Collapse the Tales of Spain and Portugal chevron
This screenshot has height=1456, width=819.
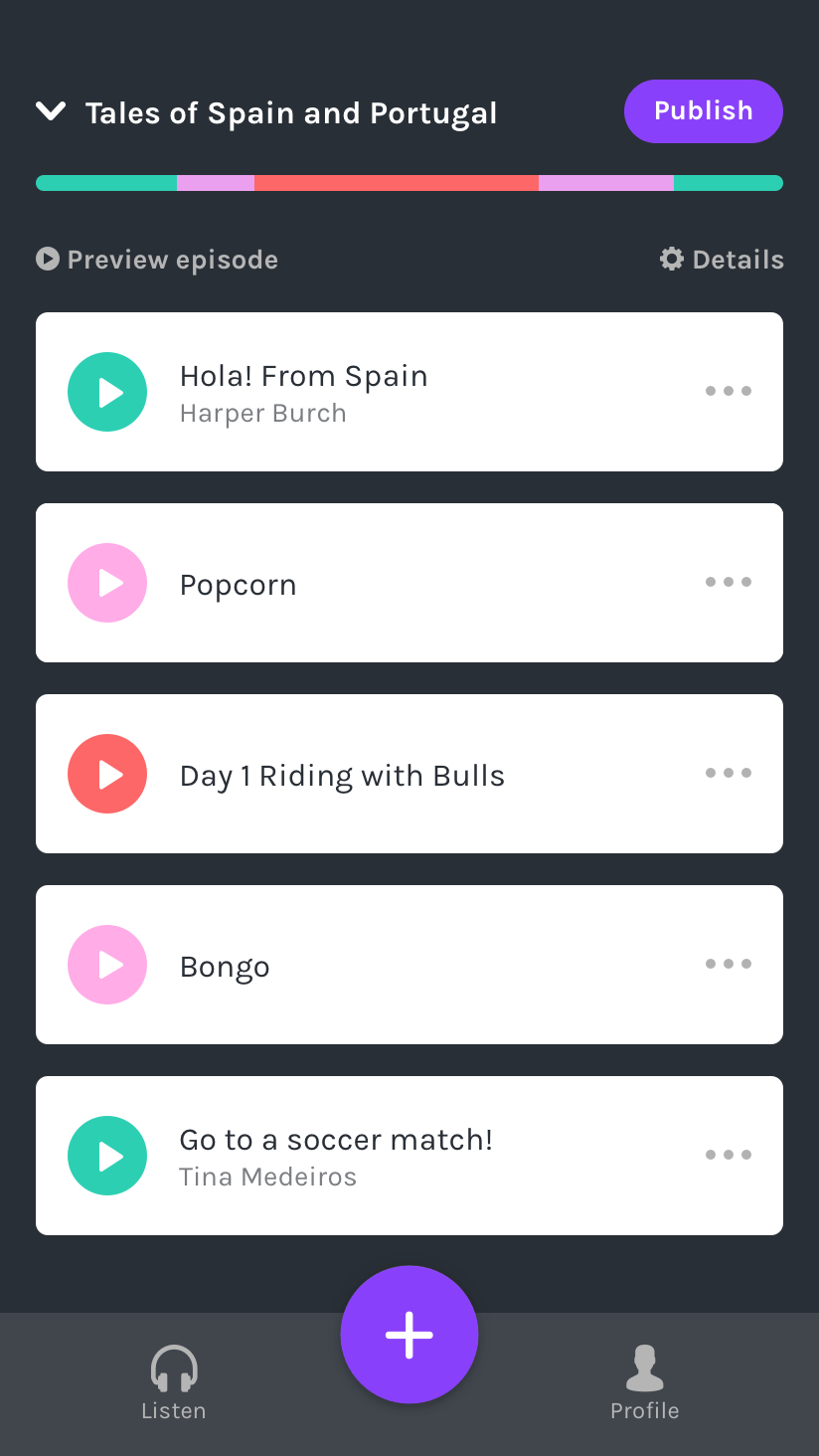pyautogui.click(x=51, y=112)
